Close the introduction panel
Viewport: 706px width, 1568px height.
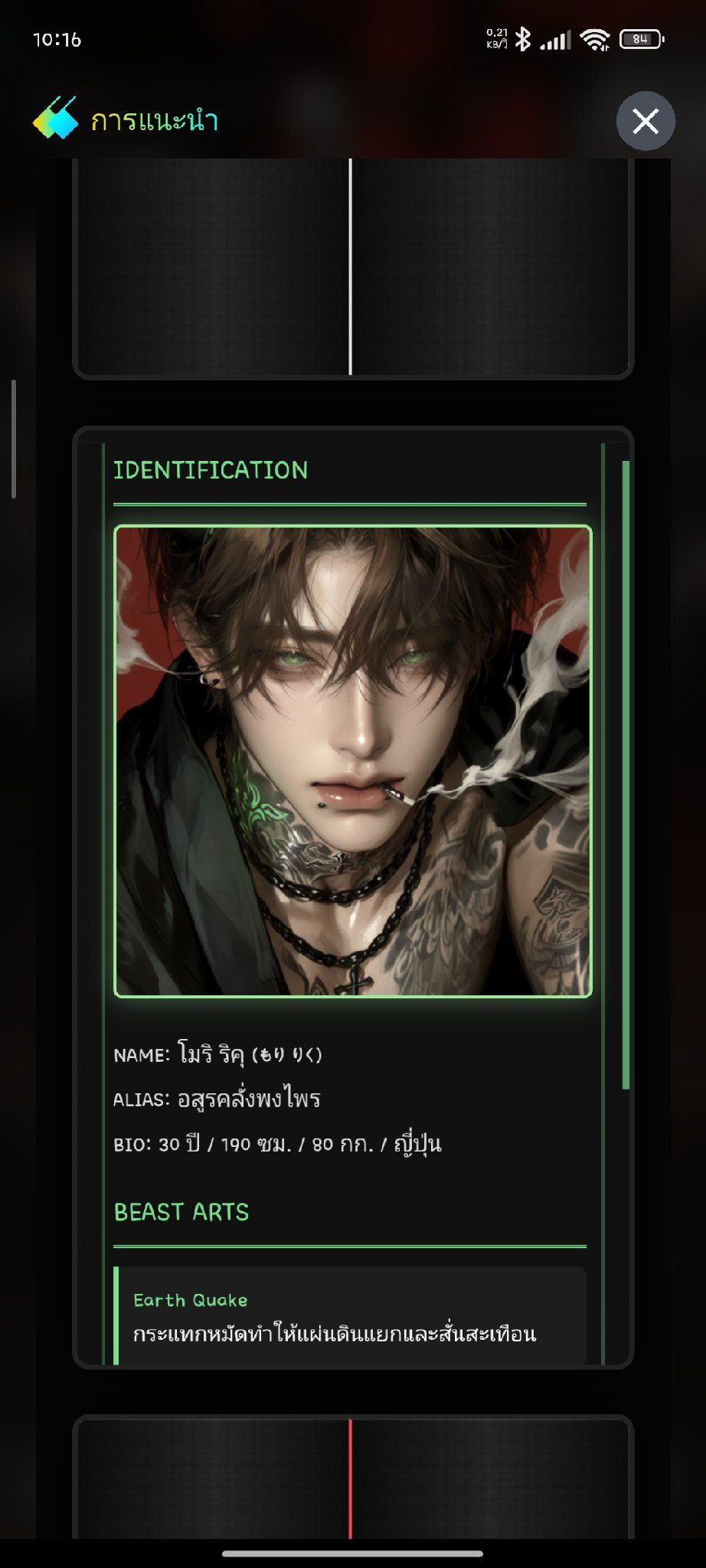[646, 121]
